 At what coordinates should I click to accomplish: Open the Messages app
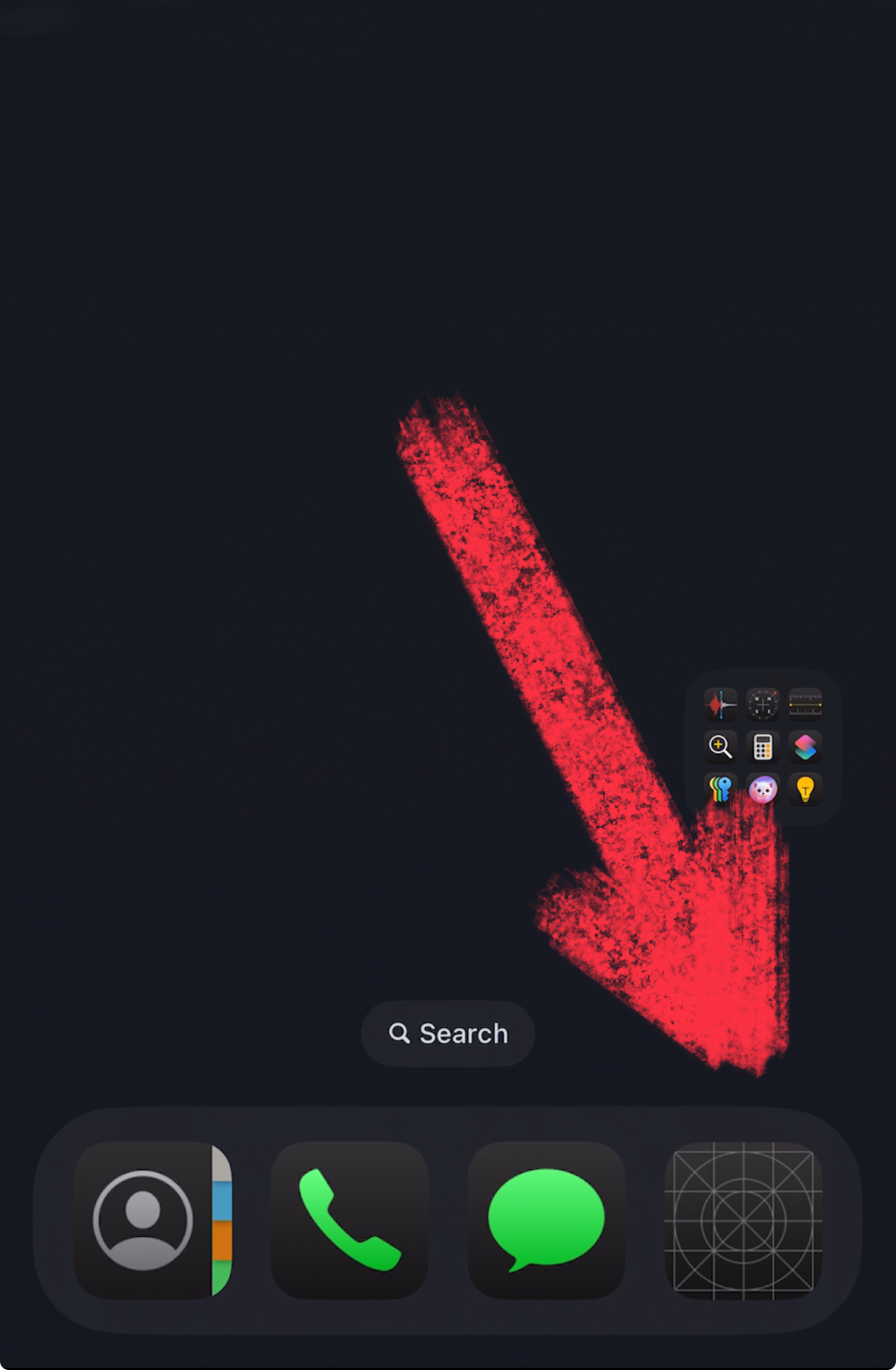tap(546, 1220)
